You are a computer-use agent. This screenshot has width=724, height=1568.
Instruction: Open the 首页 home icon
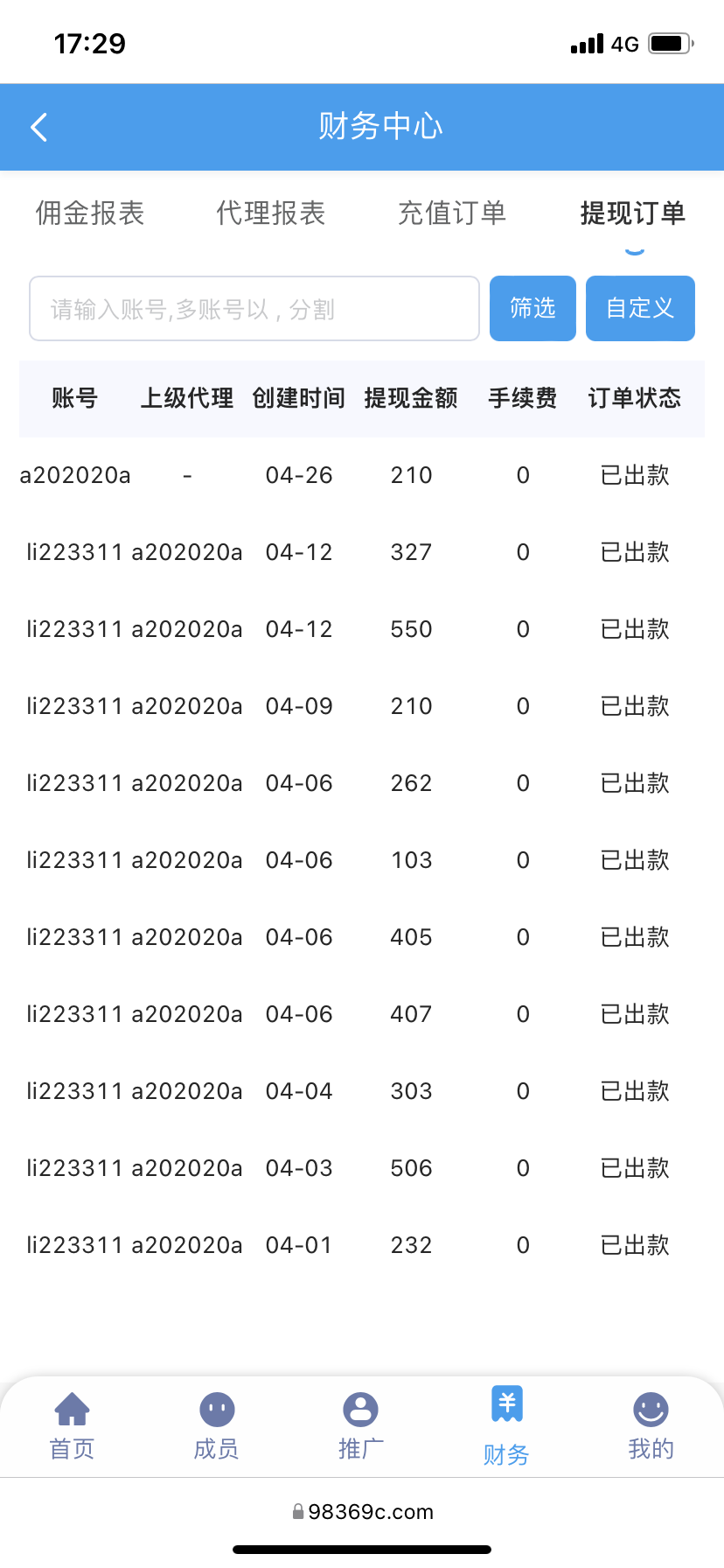point(71,1410)
